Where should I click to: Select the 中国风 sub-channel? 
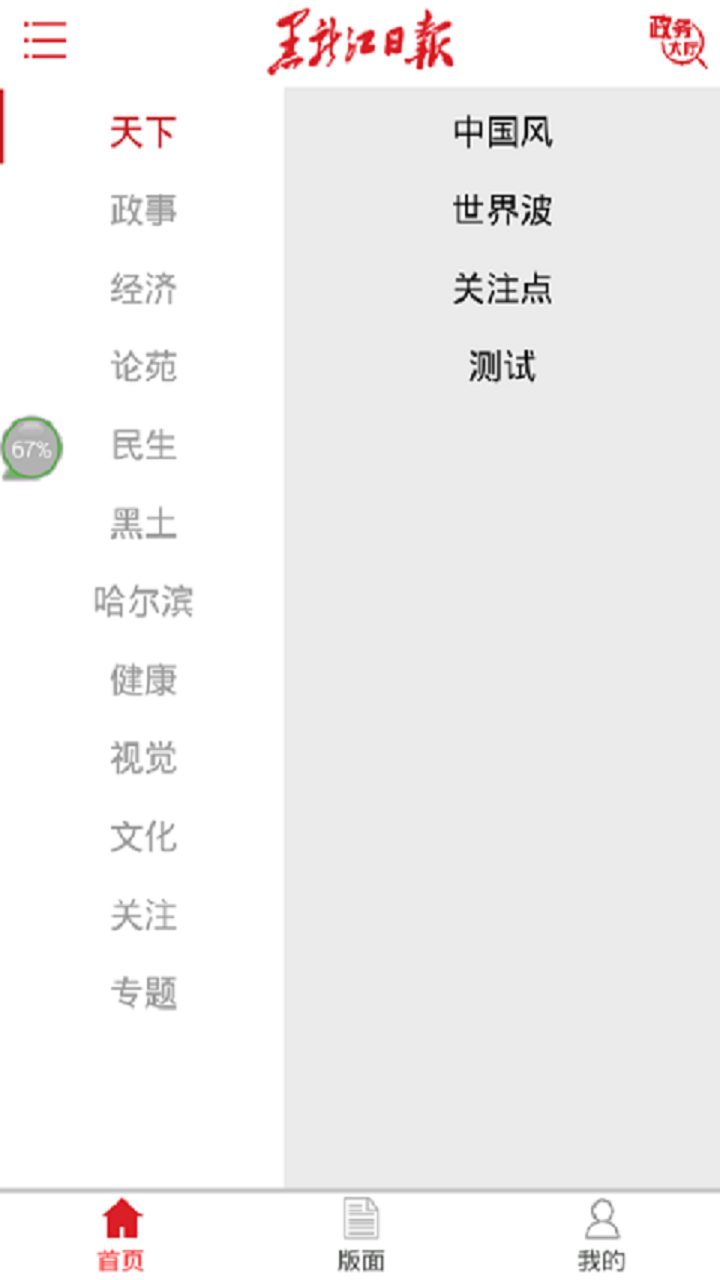tap(506, 132)
